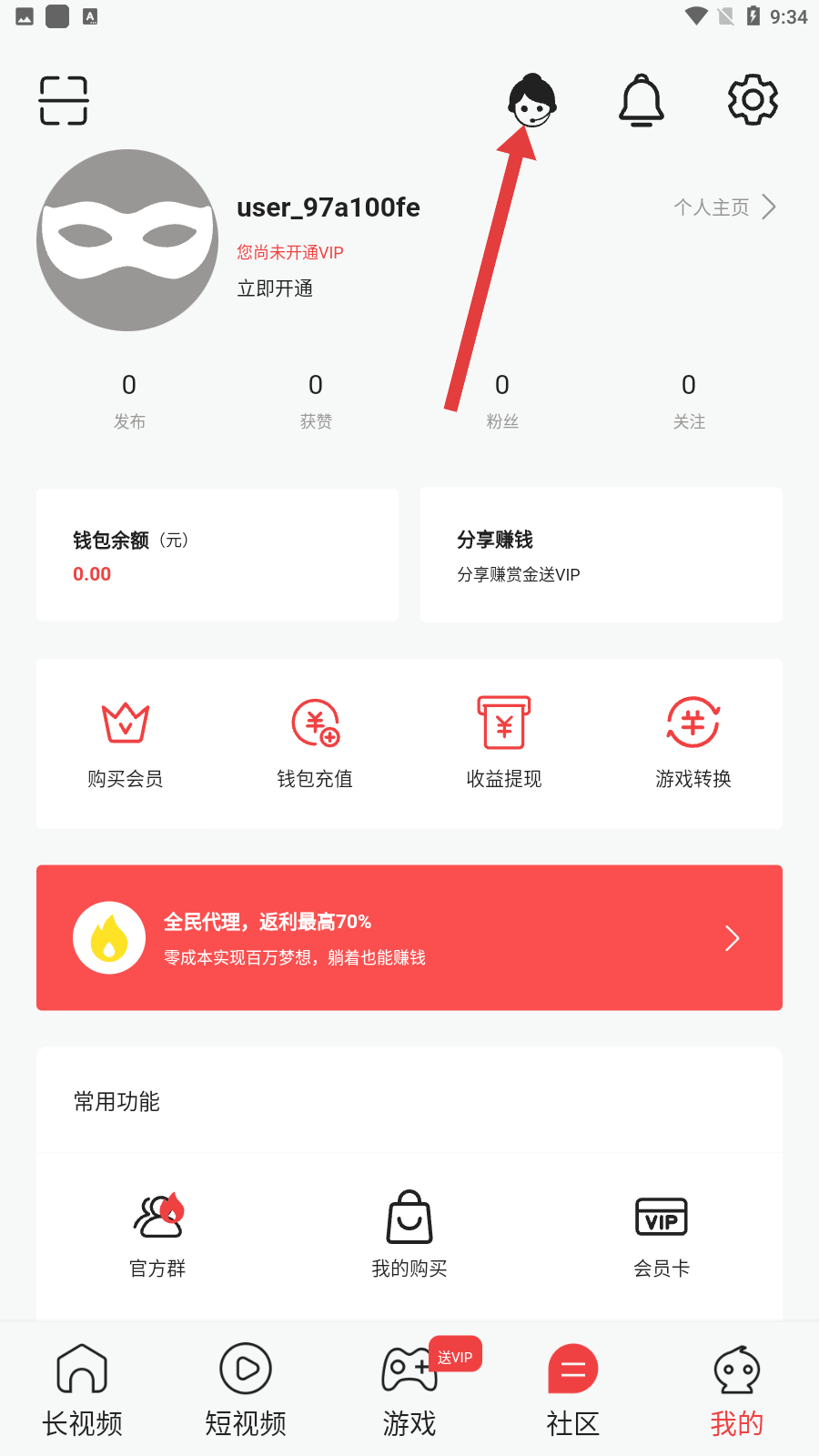Tap the user avatar image
Image resolution: width=819 pixels, height=1456 pixels.
[x=127, y=239]
